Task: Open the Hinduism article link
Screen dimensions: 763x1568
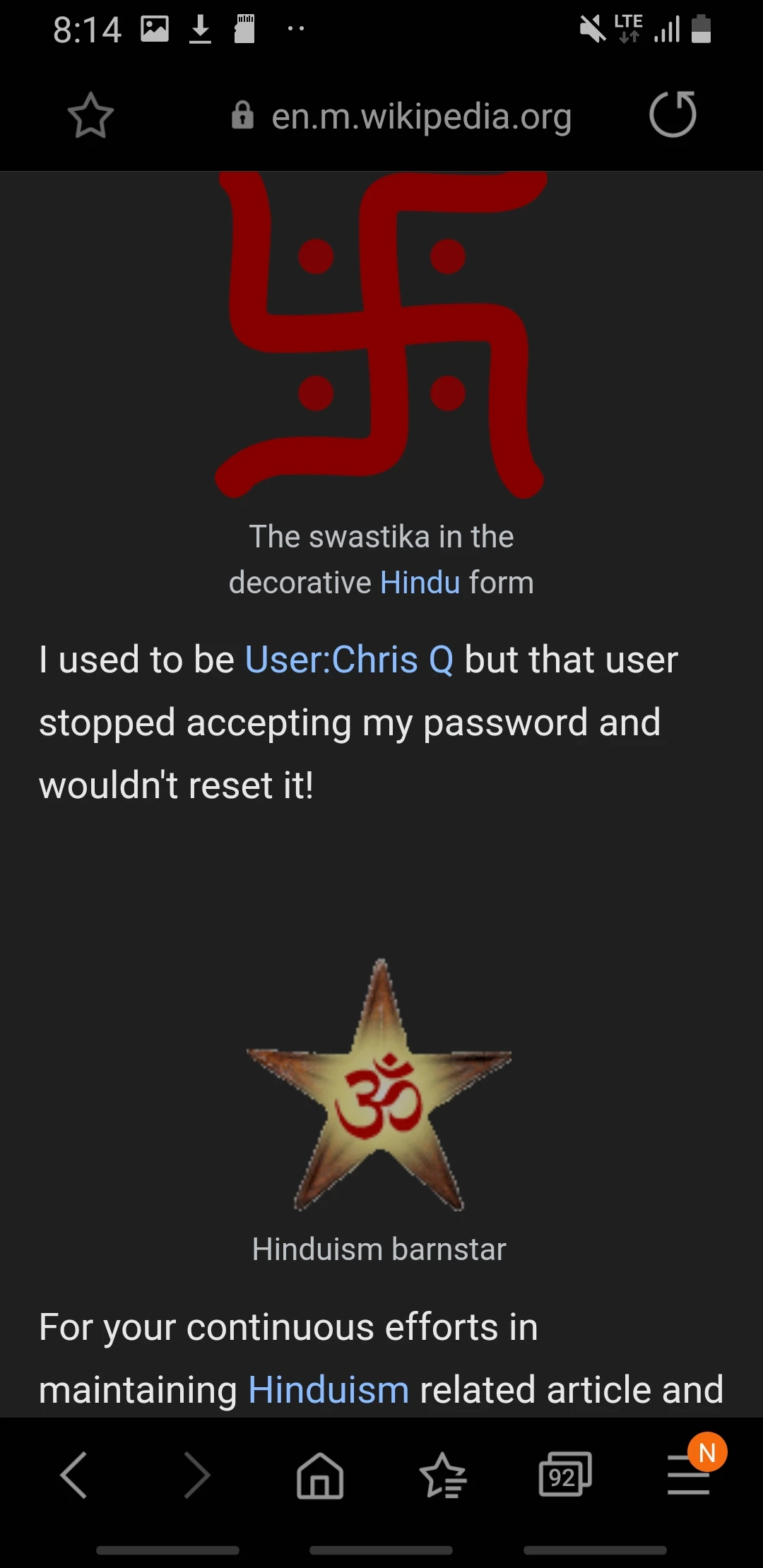Action: 329,1389
